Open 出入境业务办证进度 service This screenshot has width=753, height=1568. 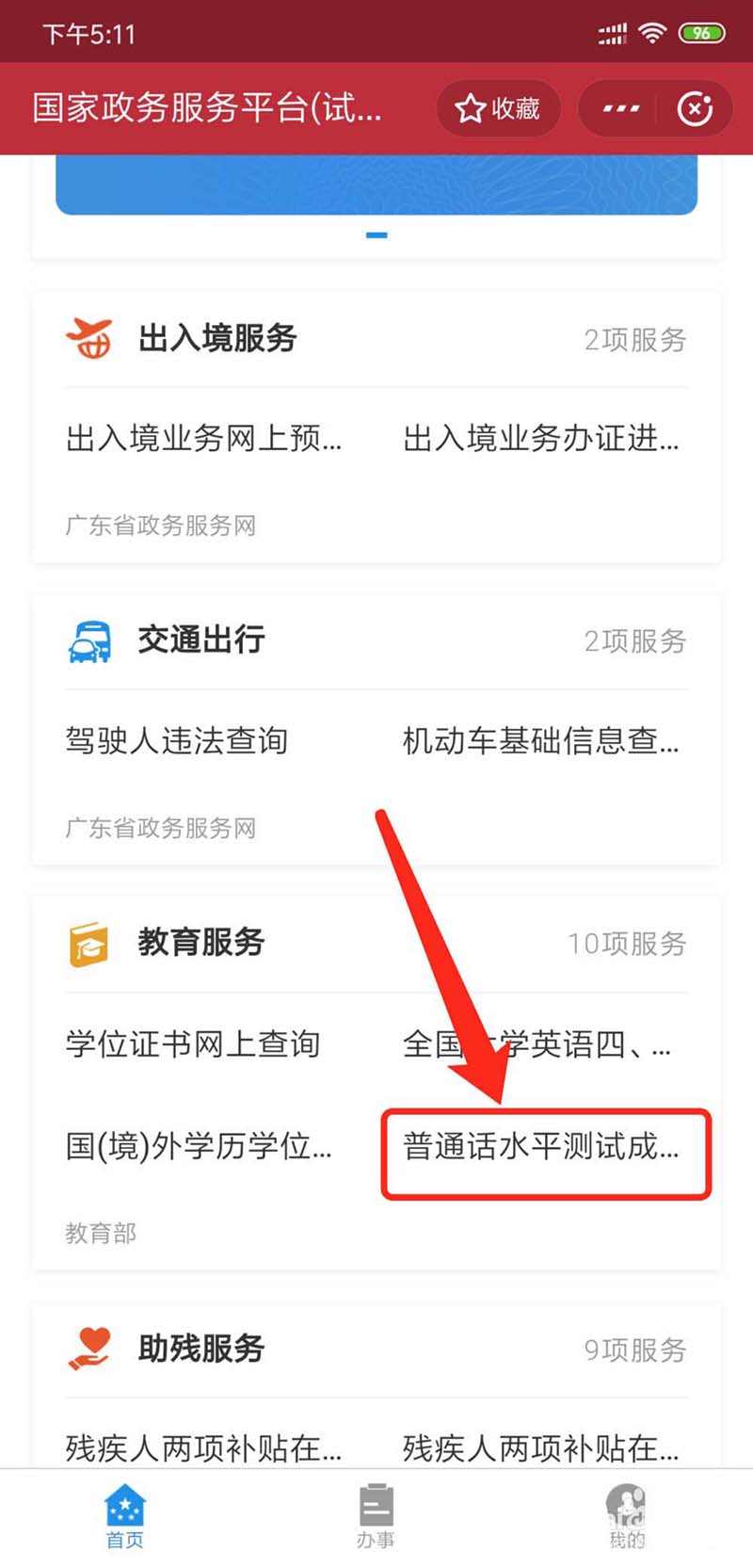point(540,438)
